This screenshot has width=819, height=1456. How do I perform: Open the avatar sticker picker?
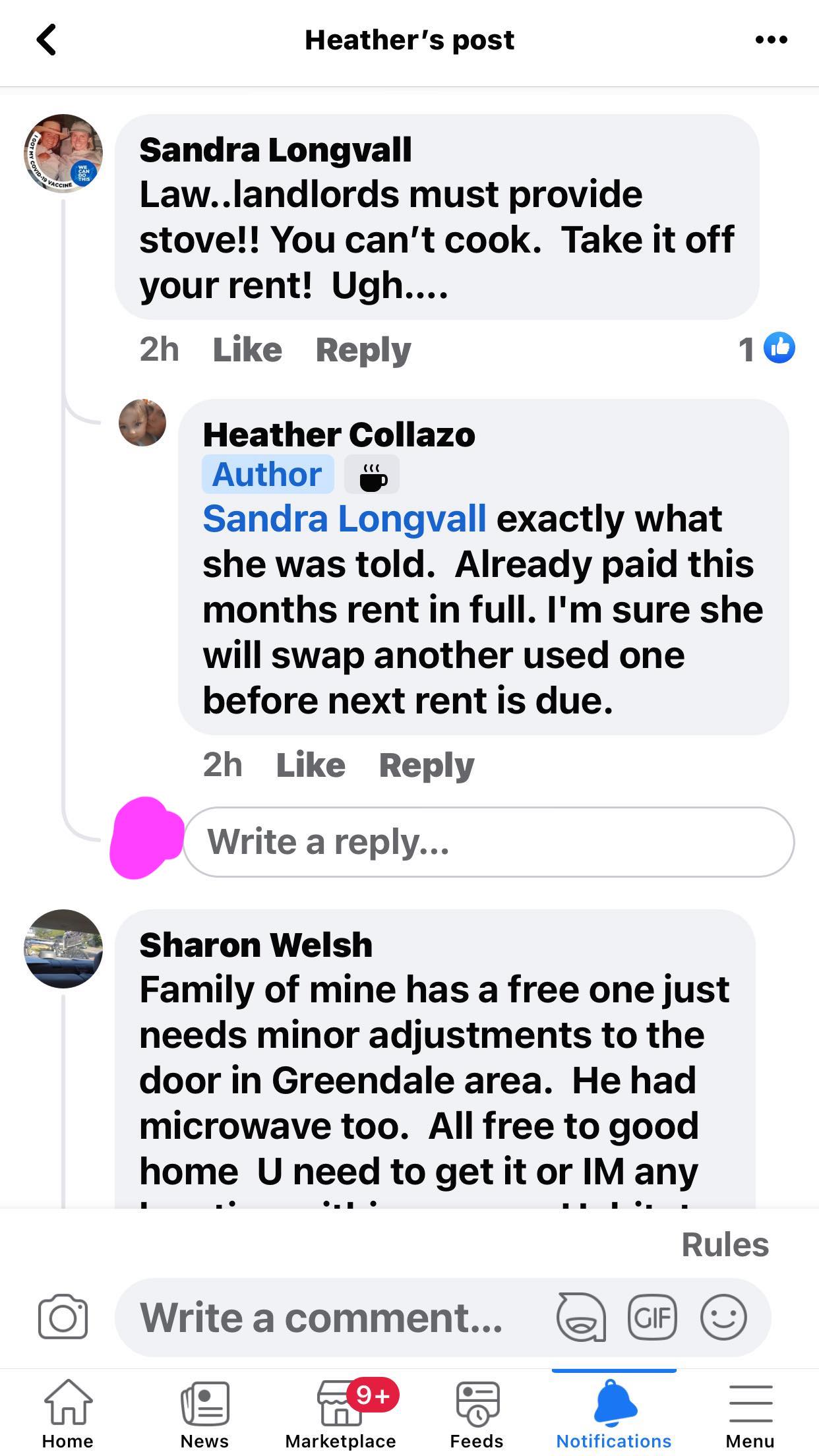point(581,1318)
